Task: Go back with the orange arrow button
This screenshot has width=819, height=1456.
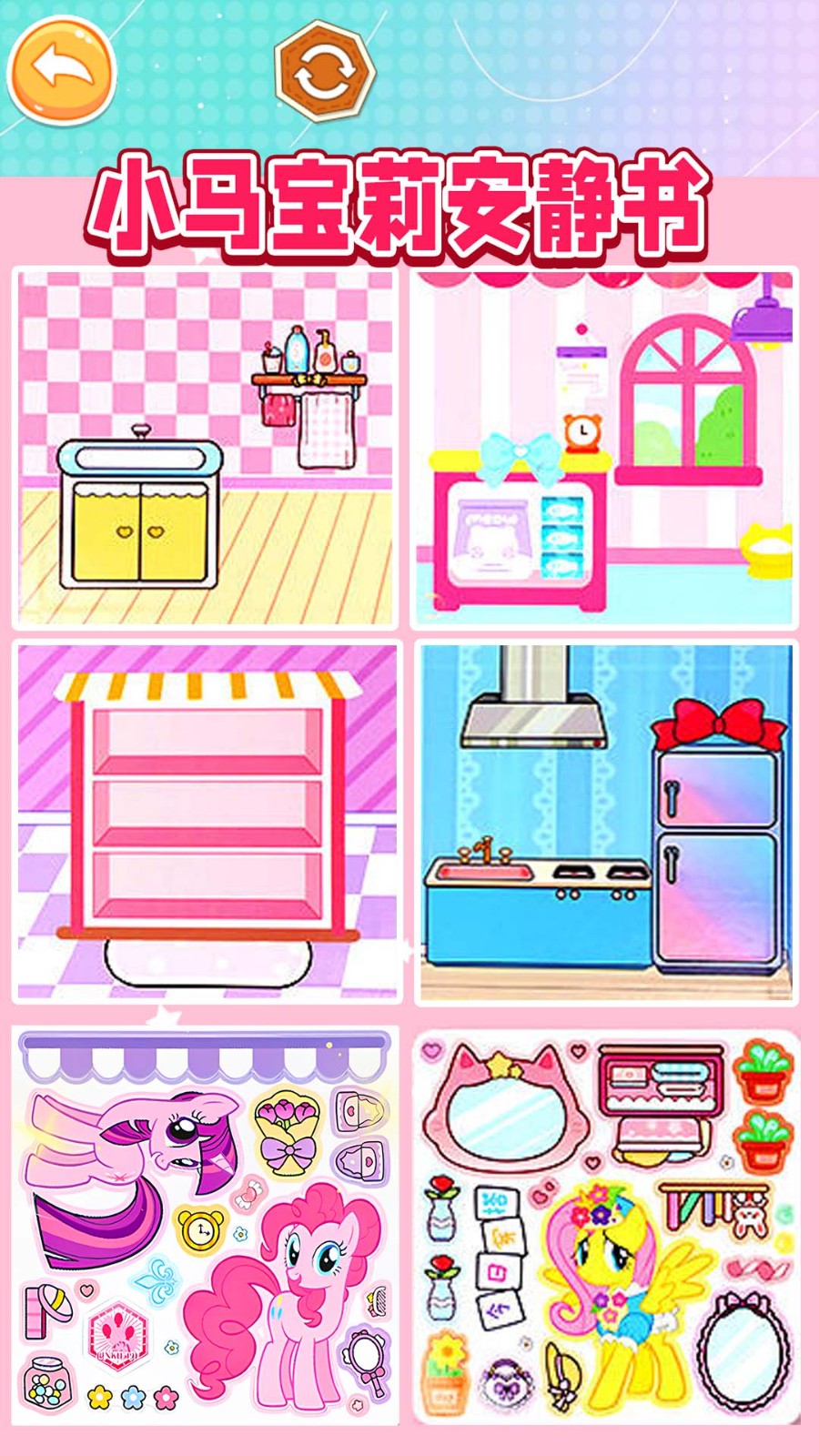Action: (62, 71)
